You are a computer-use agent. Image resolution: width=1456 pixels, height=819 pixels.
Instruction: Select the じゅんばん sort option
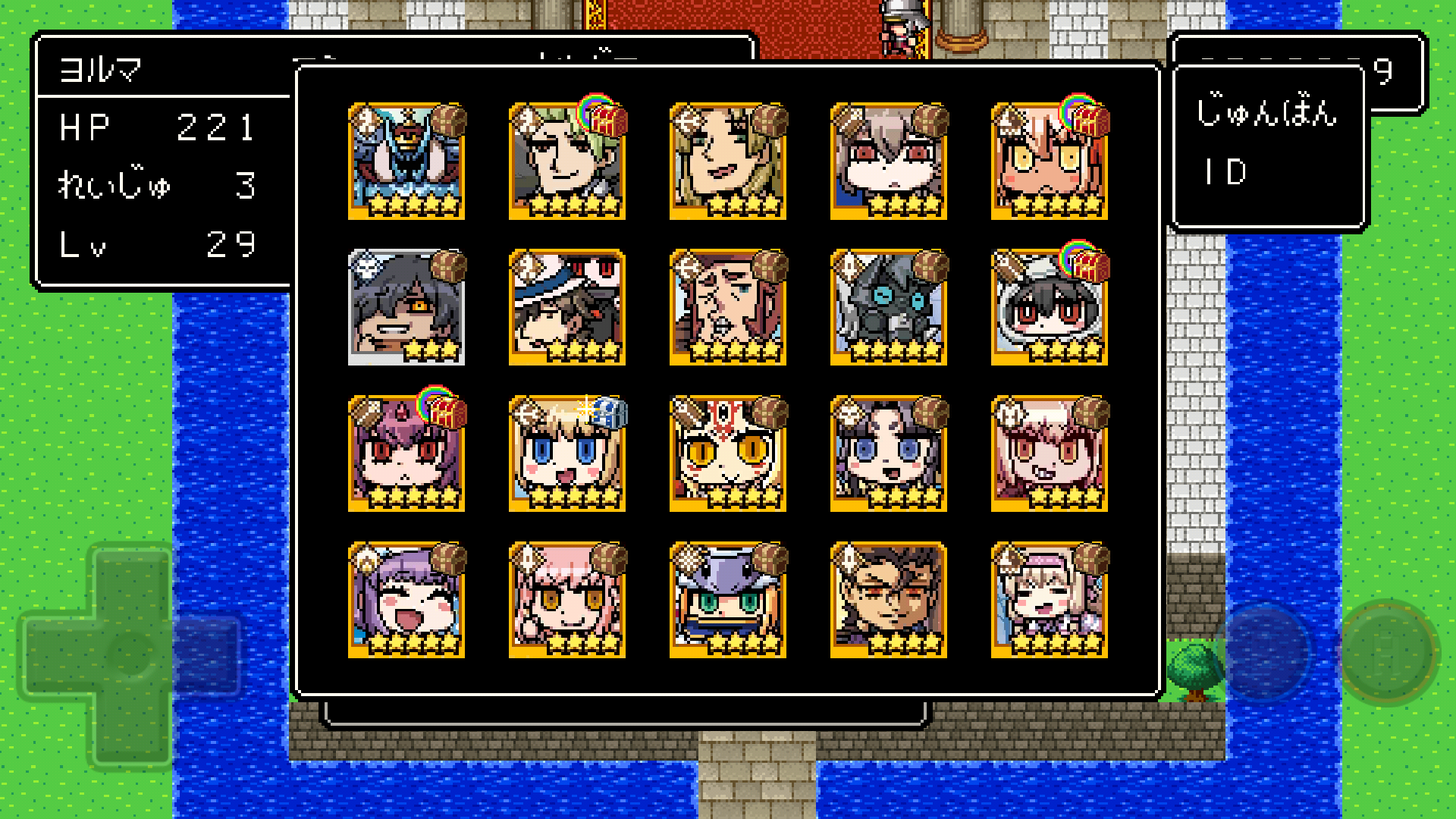pos(1266,112)
